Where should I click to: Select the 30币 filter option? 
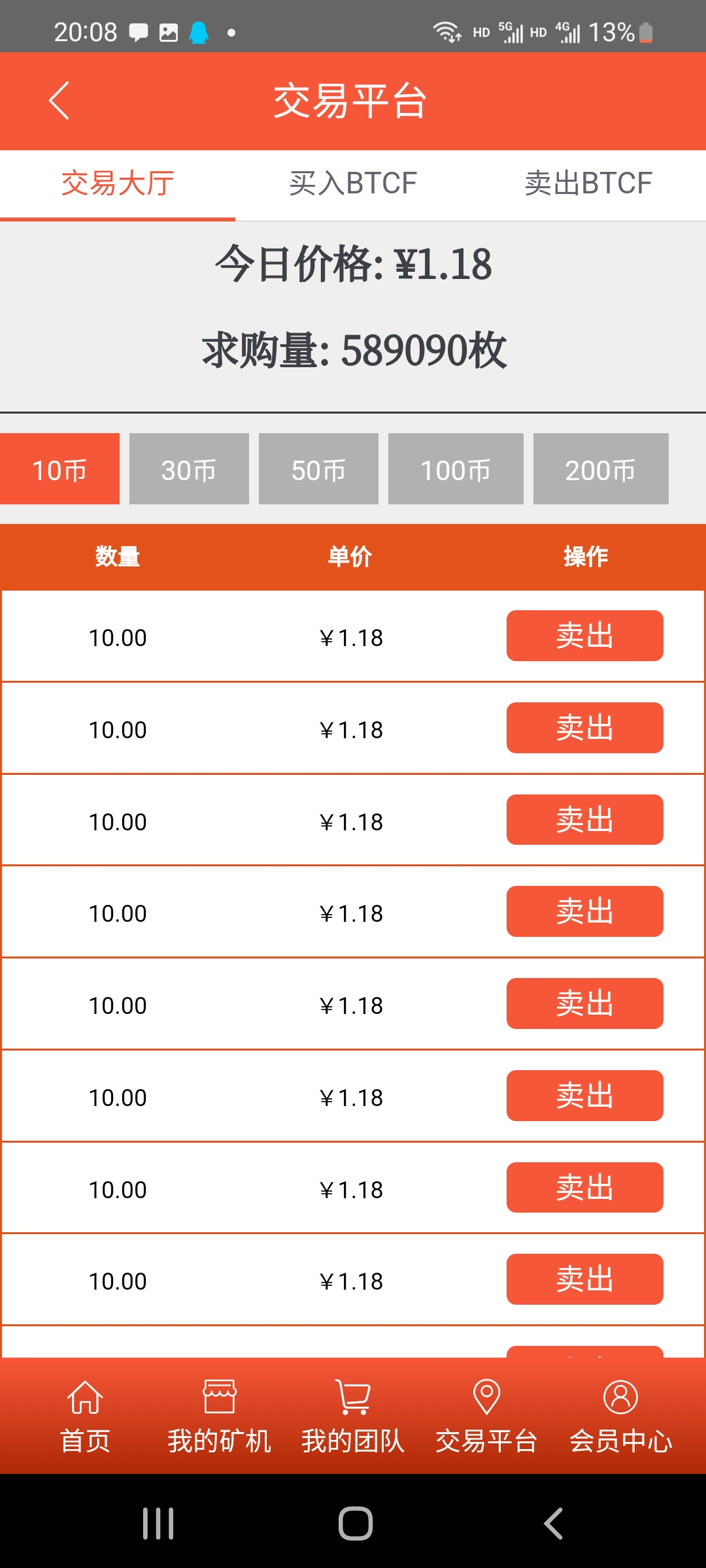[x=189, y=469]
